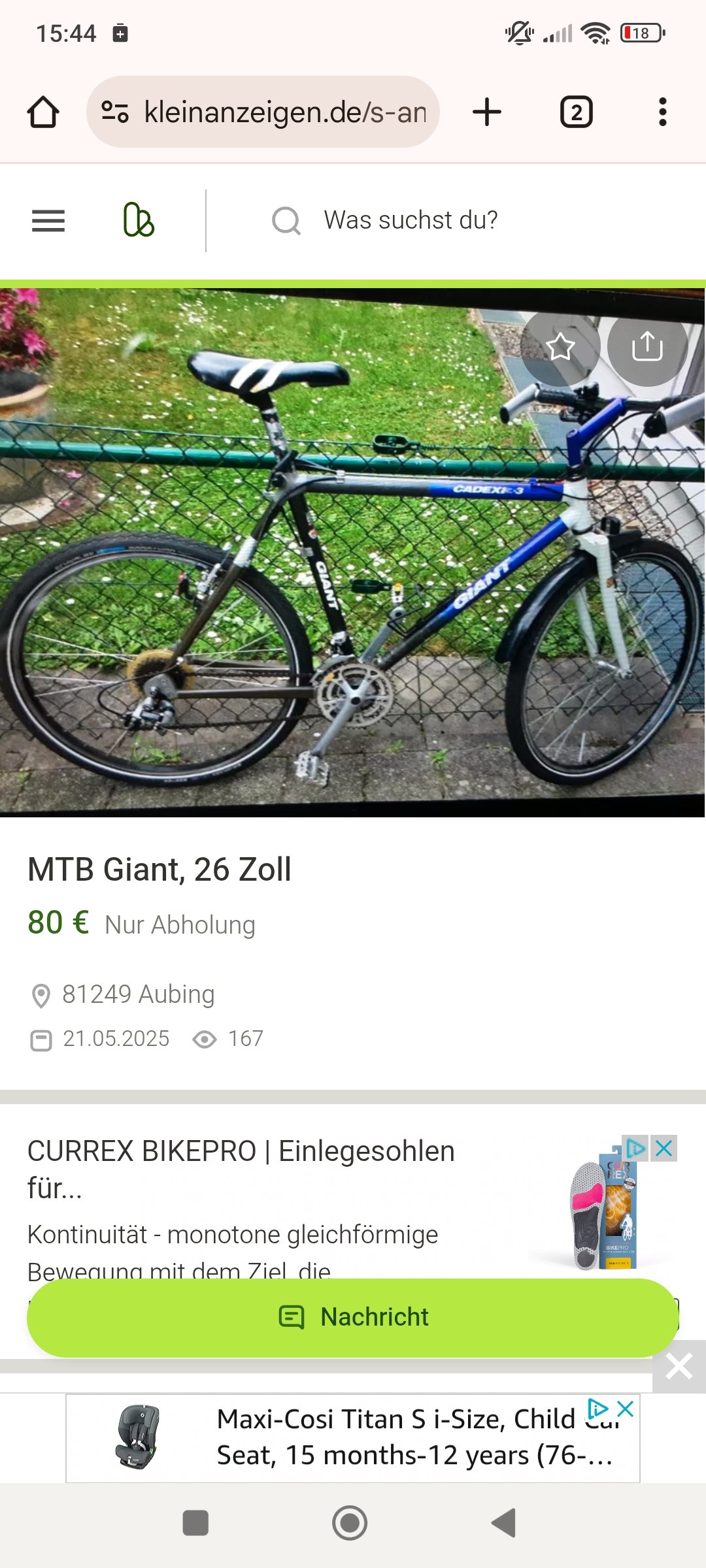Viewport: 706px width, 1568px height.
Task: Close the CURREX BIKEPRO ad
Action: 664,1148
